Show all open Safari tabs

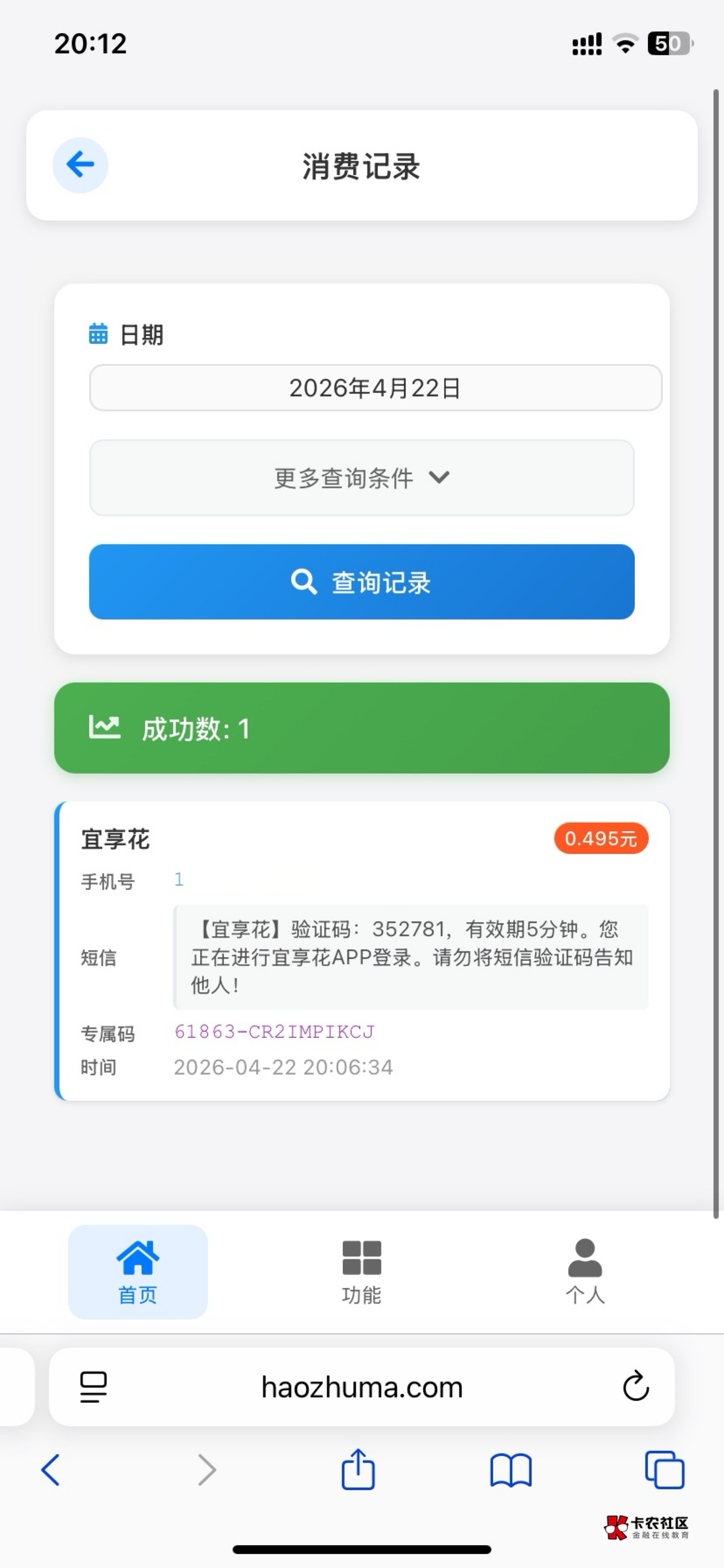665,1470
